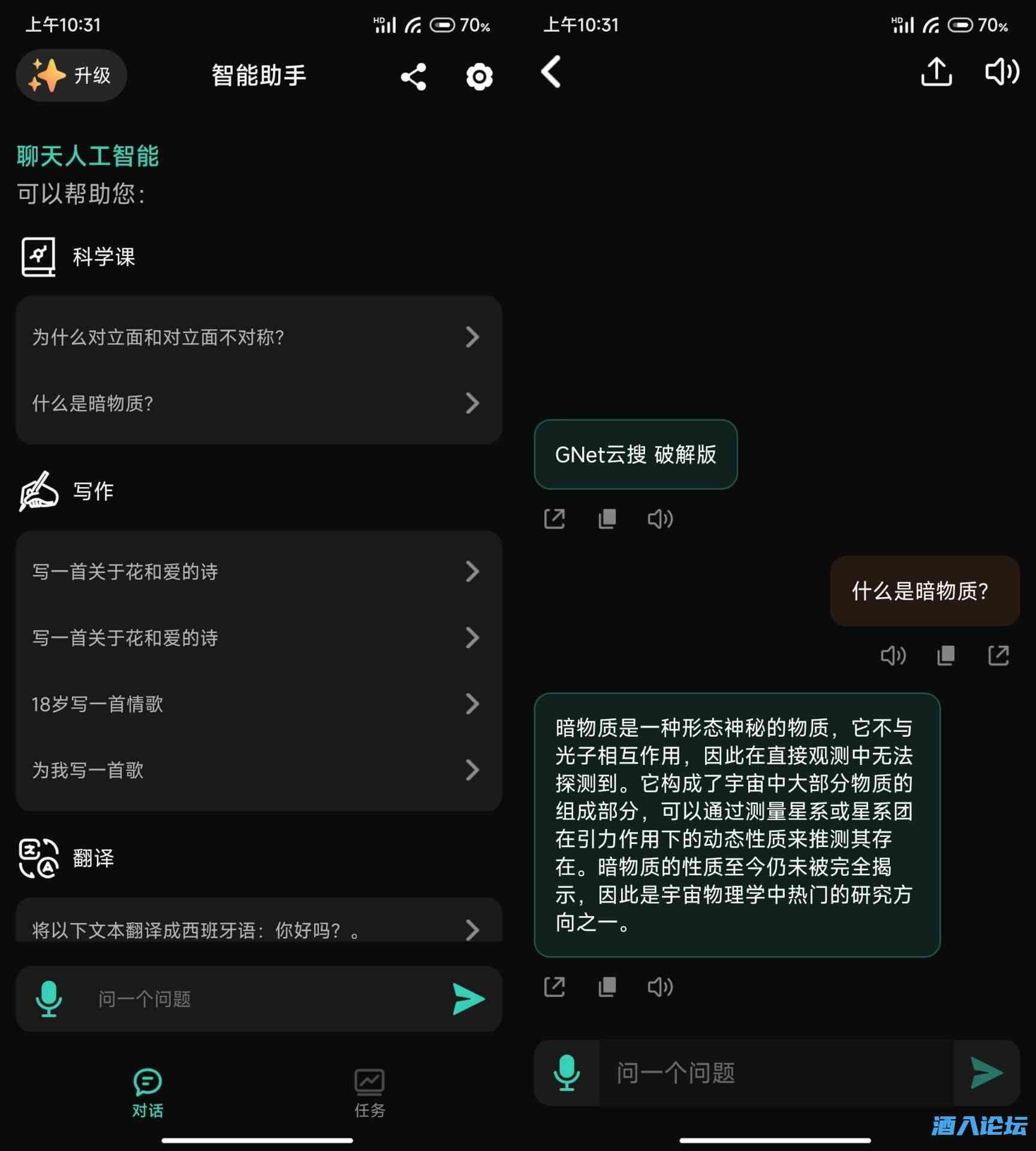Viewport: 1036px width, 1151px height.
Task: Copy the 暗物质 answer text
Action: (x=607, y=986)
